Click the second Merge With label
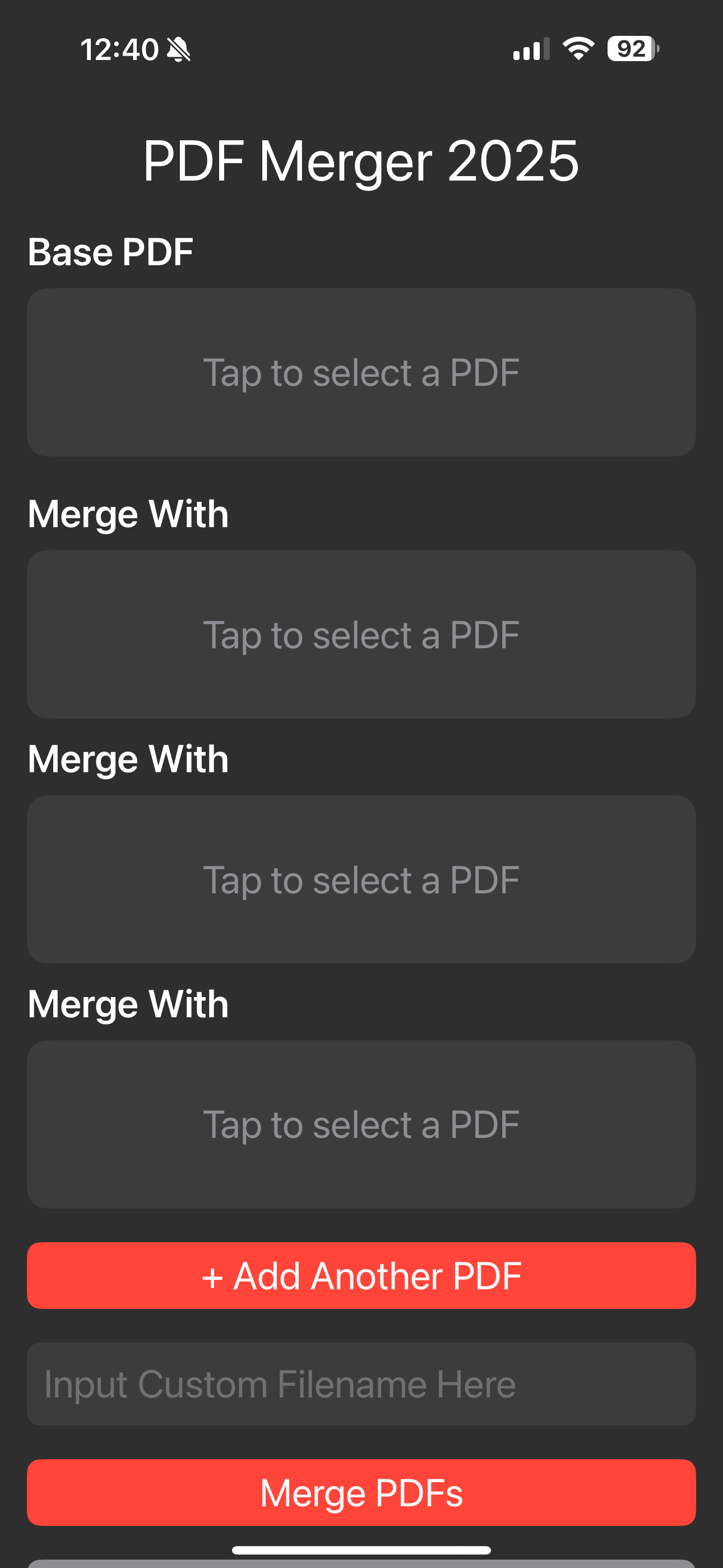This screenshot has width=723, height=1568. (x=128, y=758)
